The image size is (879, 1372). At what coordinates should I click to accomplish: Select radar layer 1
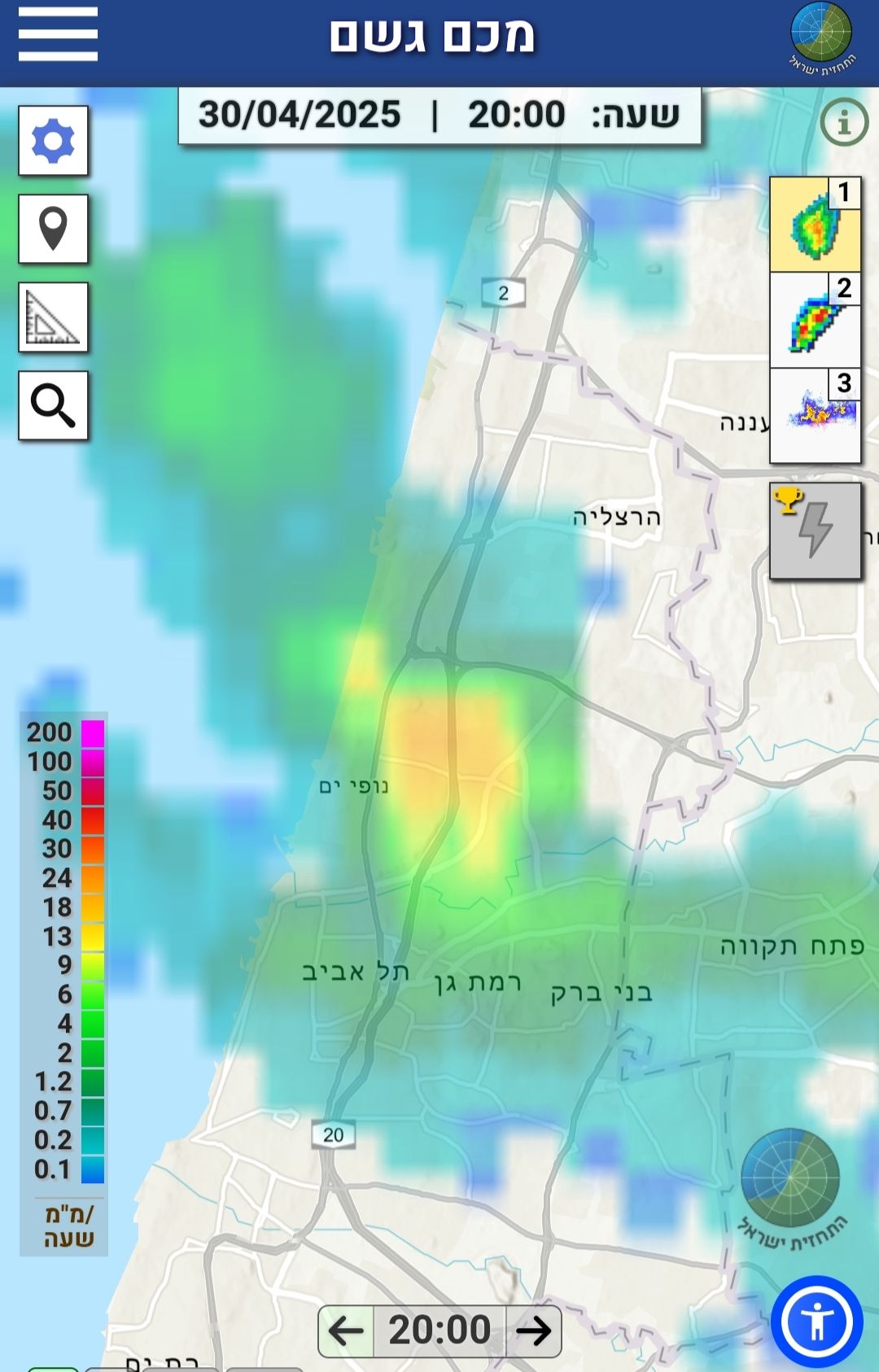coord(815,225)
